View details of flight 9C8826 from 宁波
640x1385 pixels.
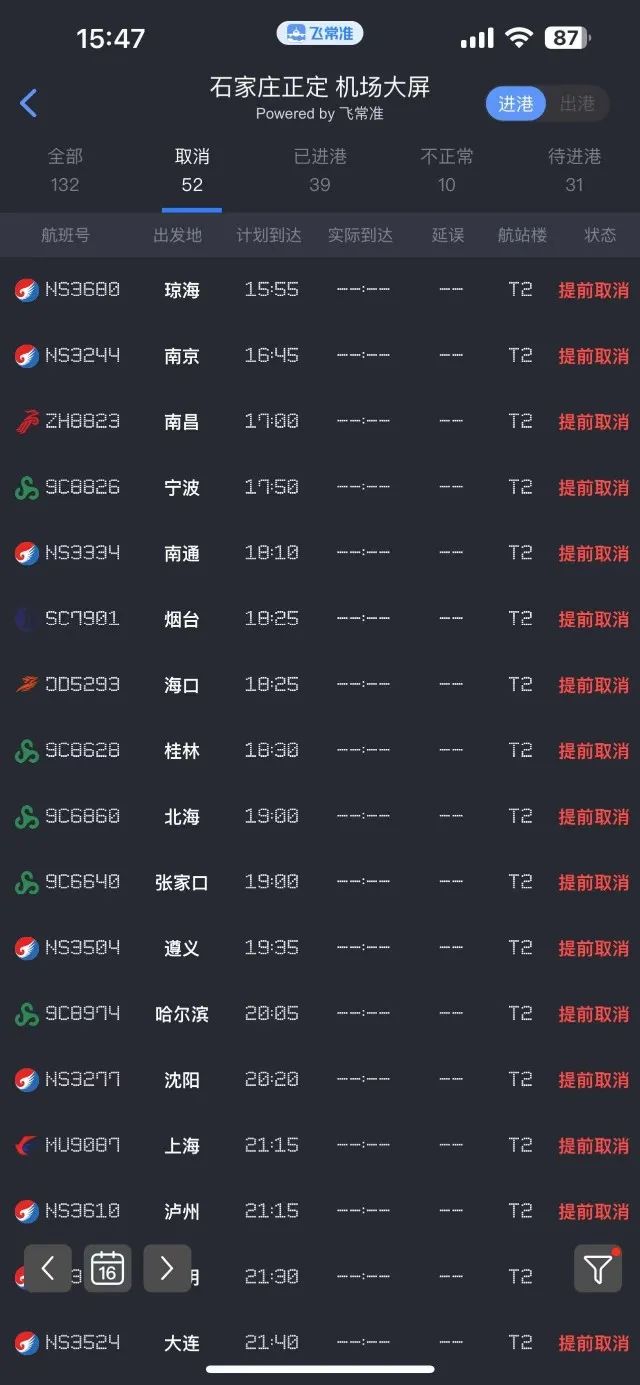click(320, 487)
